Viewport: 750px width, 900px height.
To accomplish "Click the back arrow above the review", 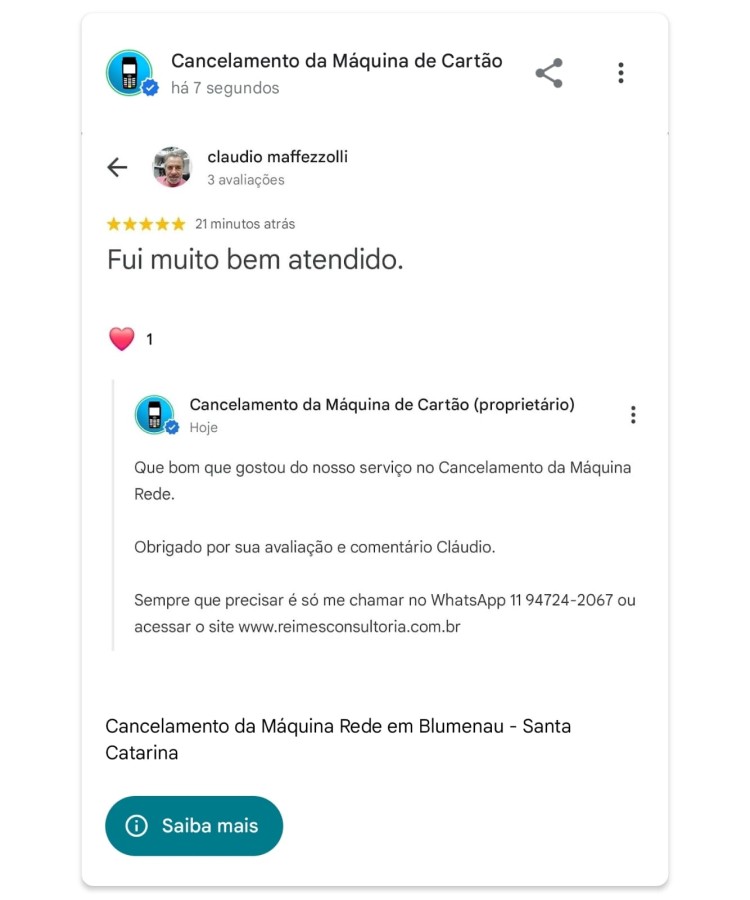I will coord(117,167).
